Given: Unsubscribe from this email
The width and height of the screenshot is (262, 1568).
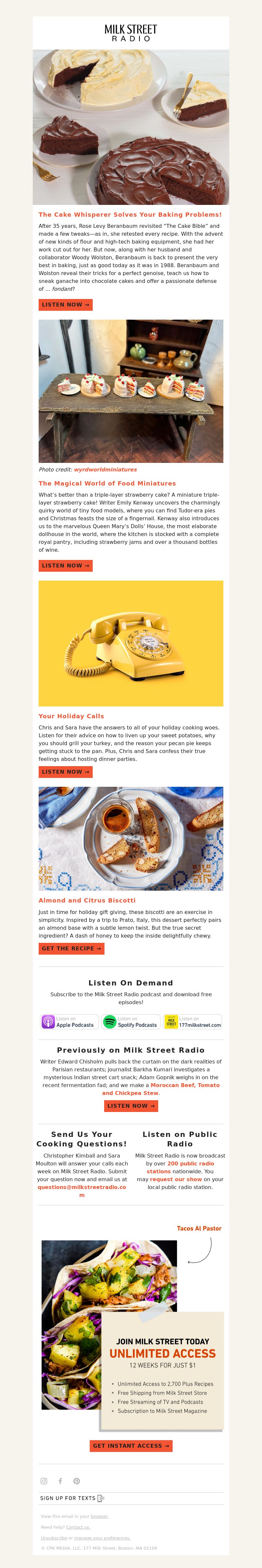Looking at the screenshot, I should click(x=54, y=1538).
